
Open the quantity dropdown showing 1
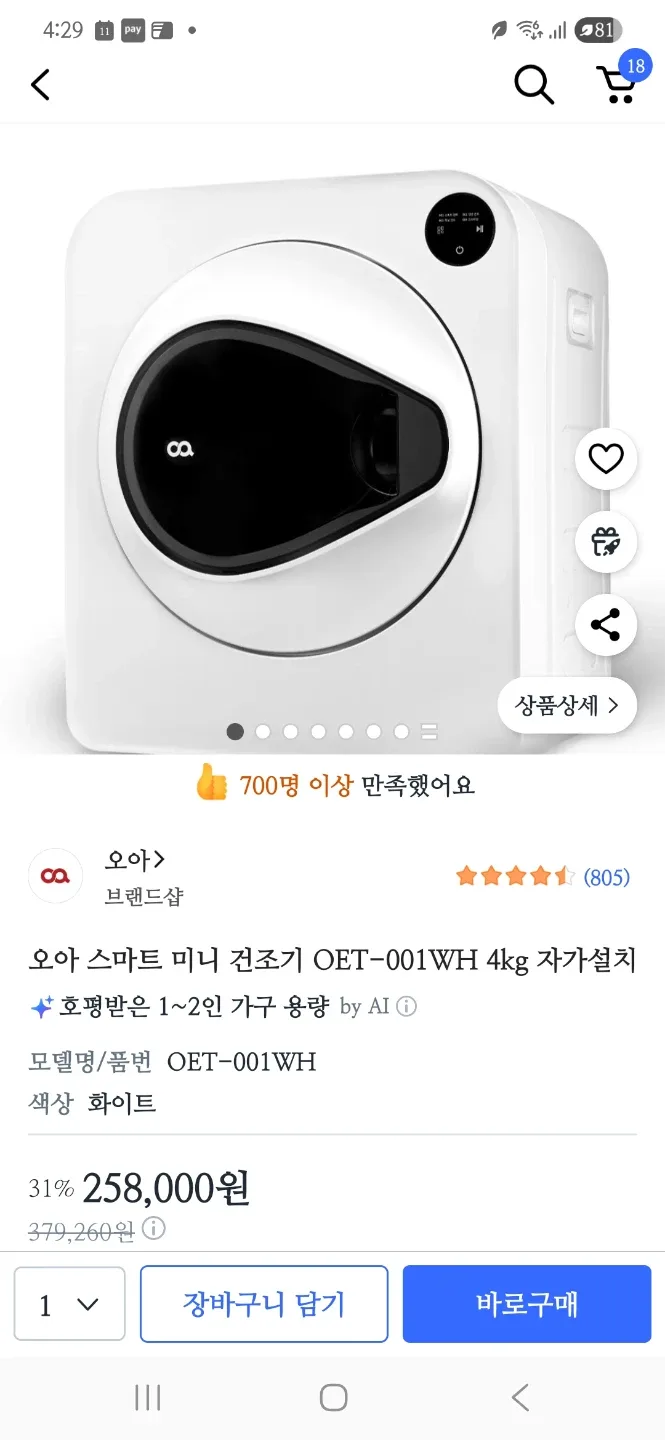click(69, 1305)
